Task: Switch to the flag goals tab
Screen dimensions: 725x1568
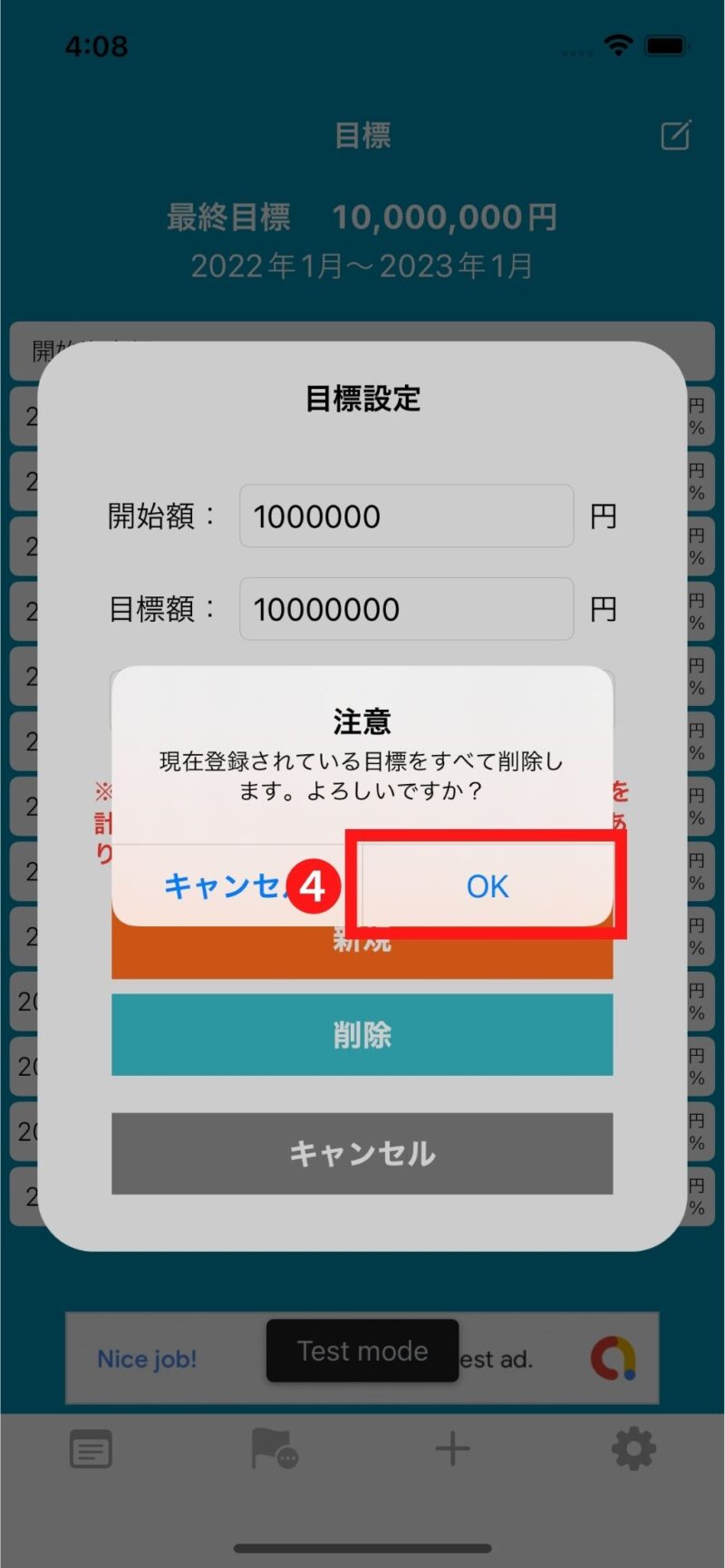Action: pyautogui.click(x=274, y=1448)
